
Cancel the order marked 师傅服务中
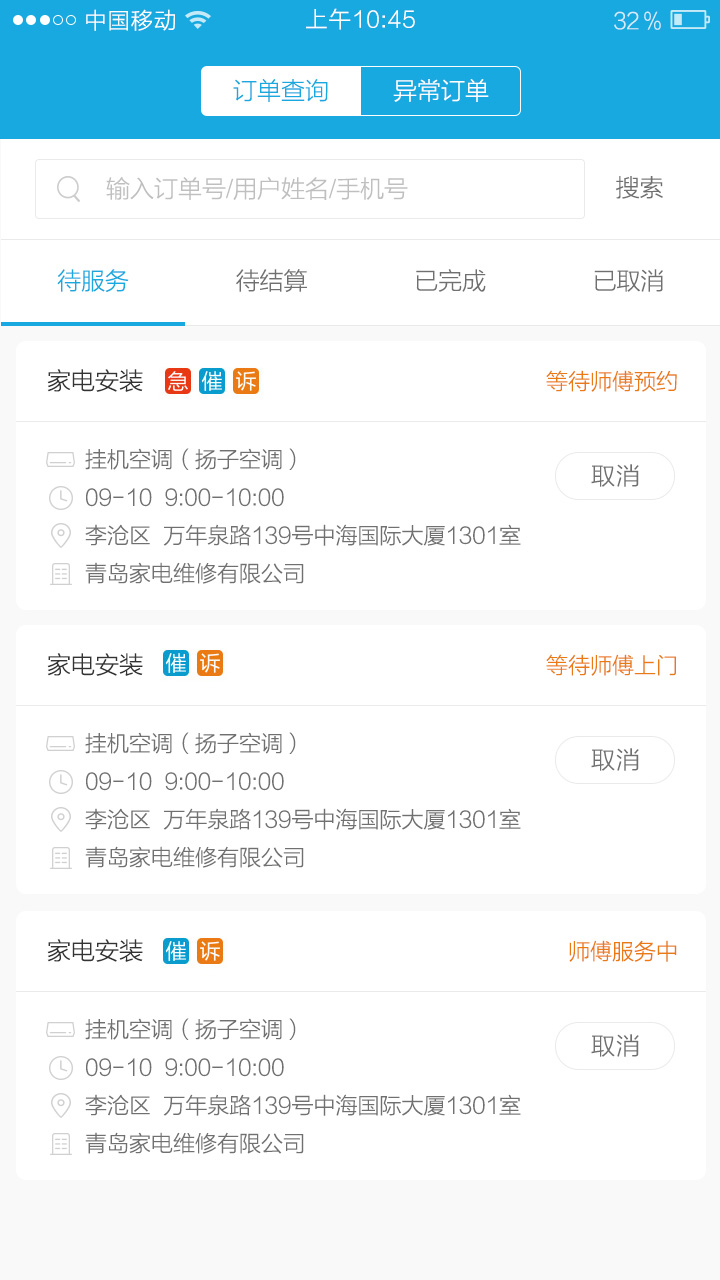coord(614,1046)
